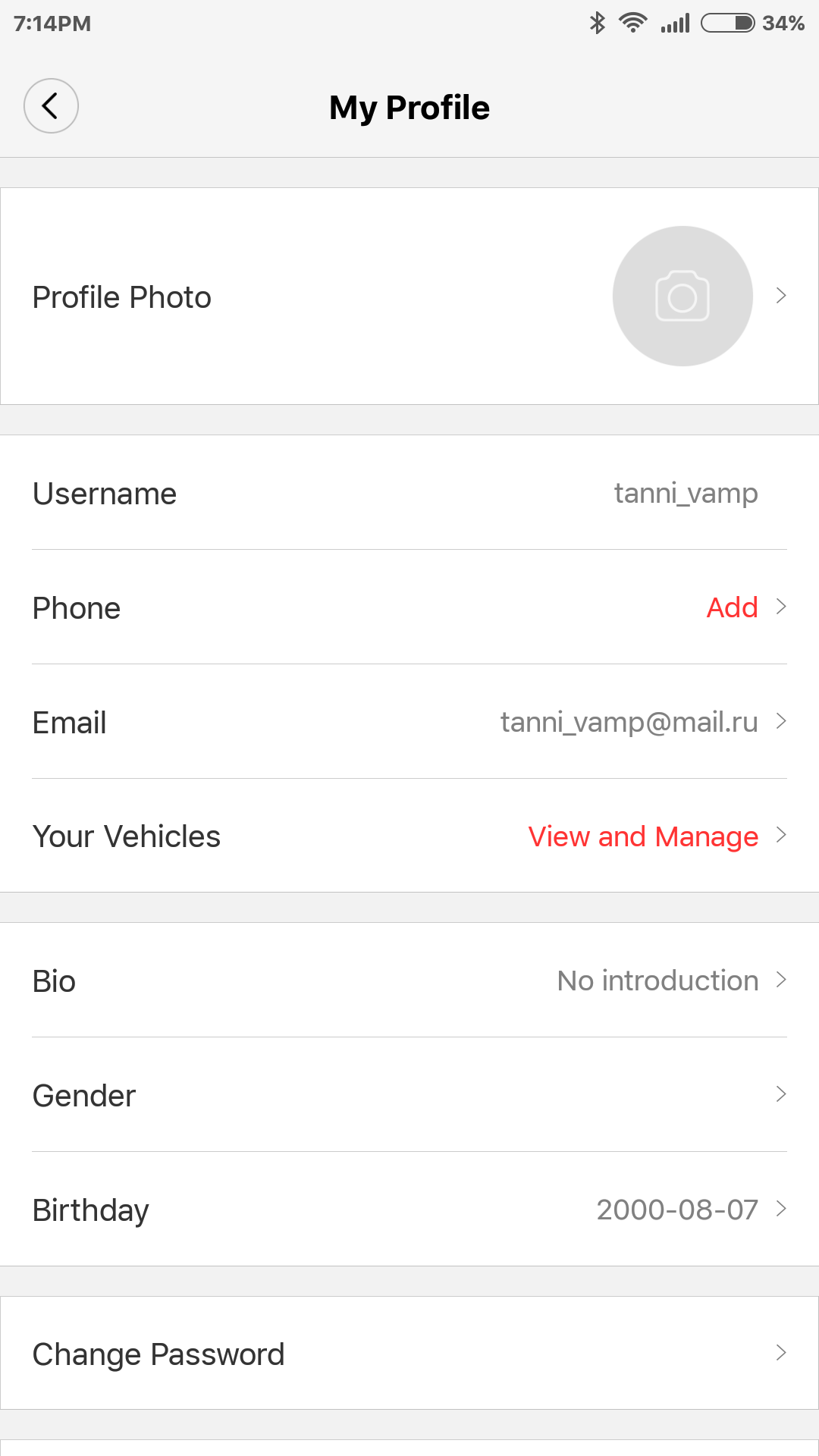
Task: Add a phone number
Action: pyautogui.click(x=732, y=607)
